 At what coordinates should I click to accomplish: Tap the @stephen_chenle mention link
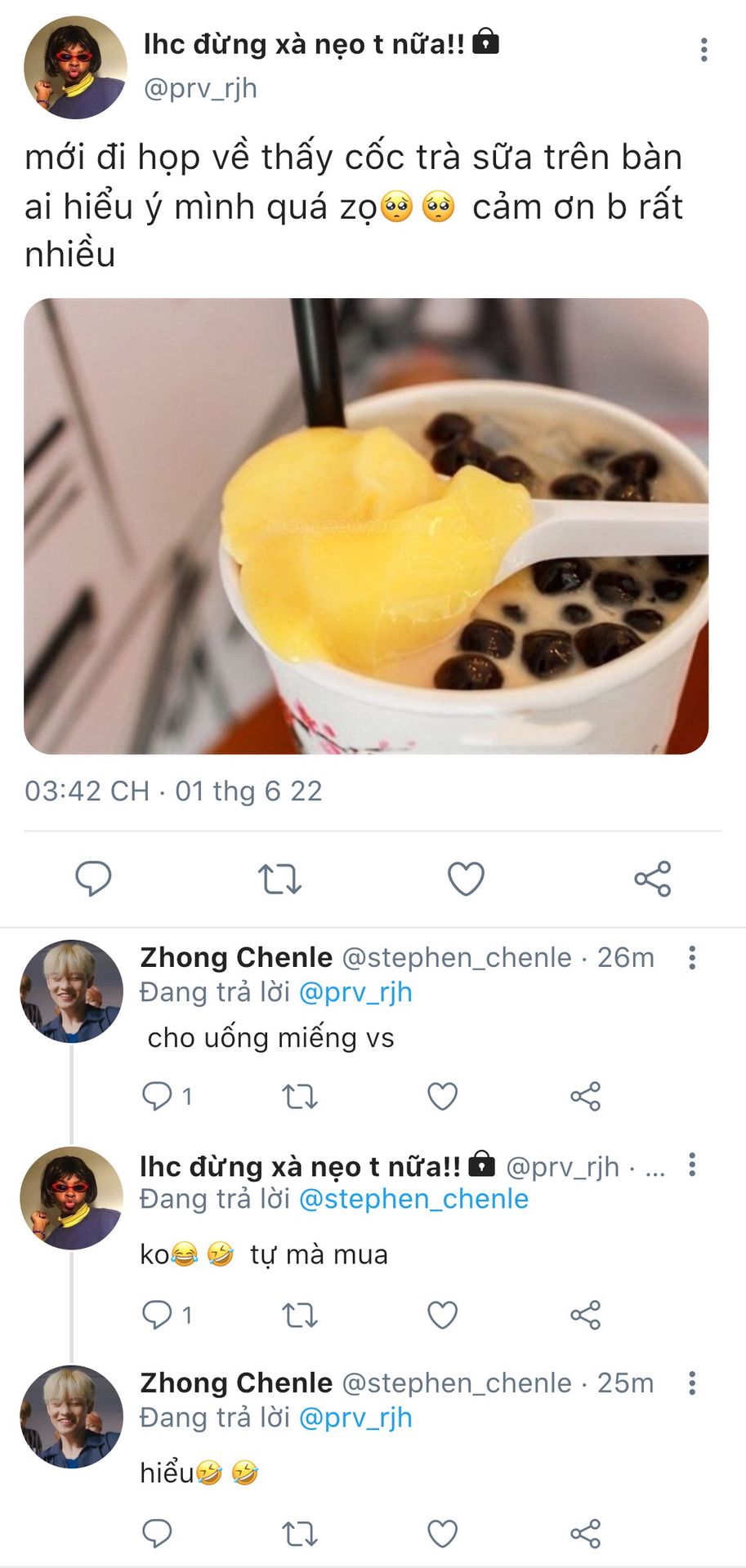413,1199
